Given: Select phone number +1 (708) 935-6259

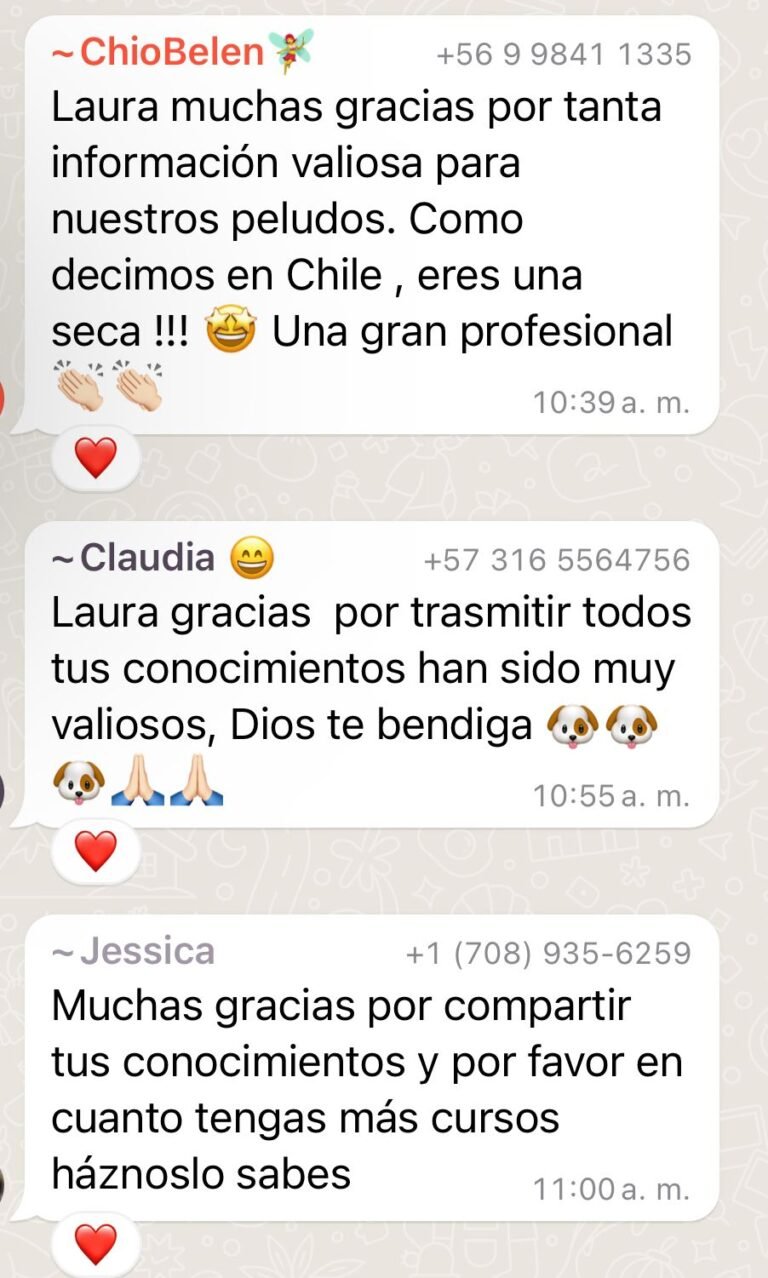Looking at the screenshot, I should 548,954.
